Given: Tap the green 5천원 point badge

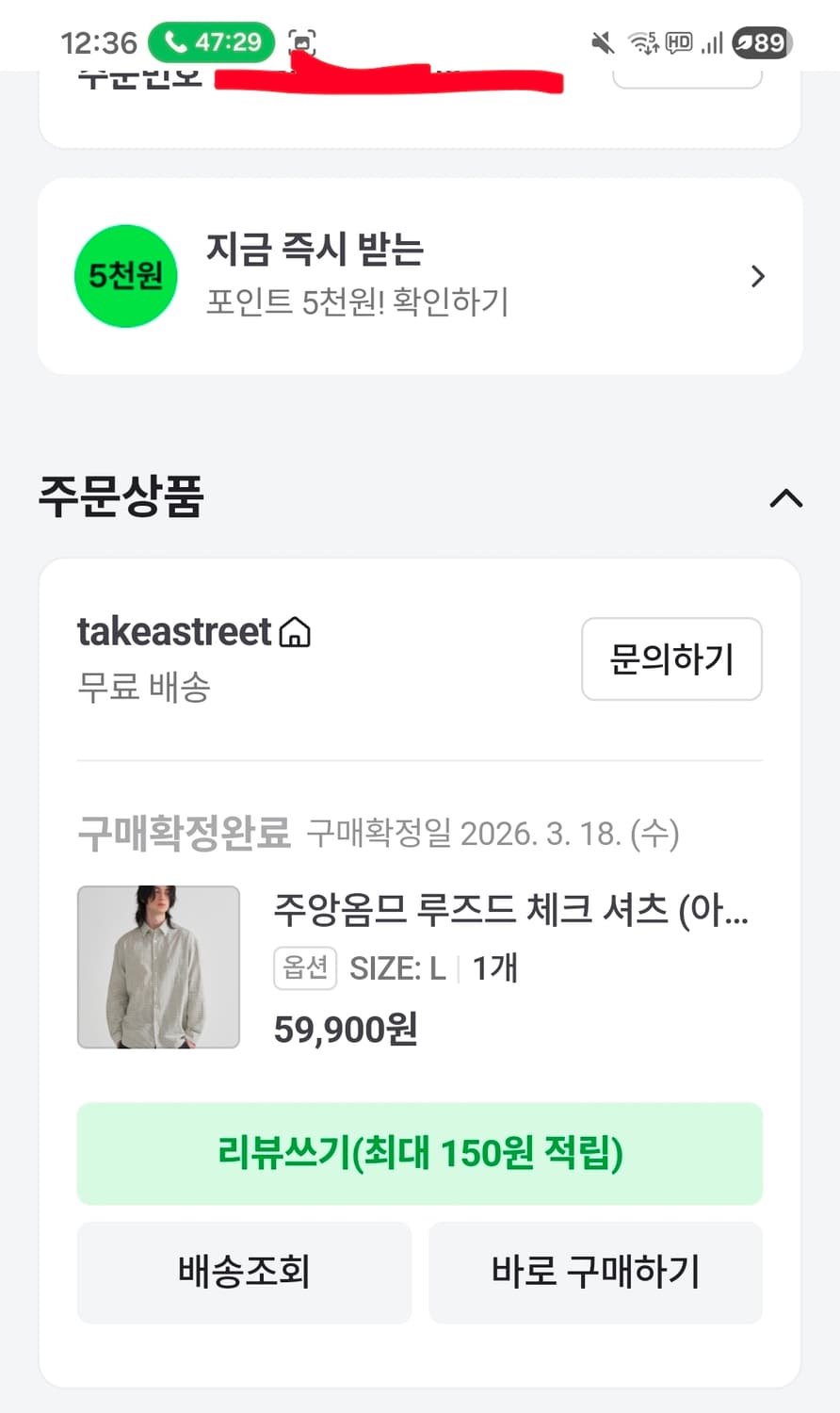Looking at the screenshot, I should pyautogui.click(x=125, y=276).
